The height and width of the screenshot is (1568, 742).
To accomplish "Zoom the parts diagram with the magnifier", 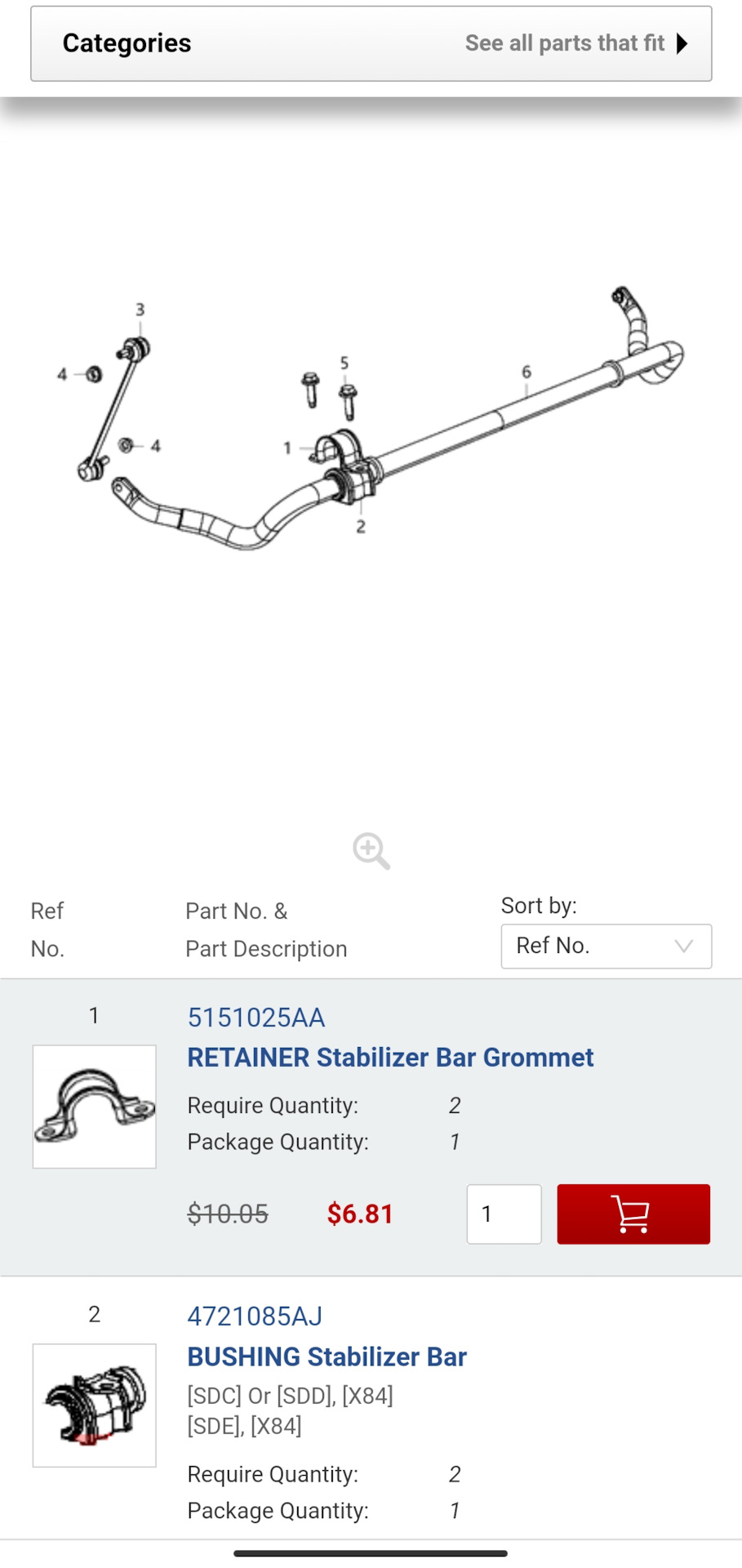I will click(371, 851).
